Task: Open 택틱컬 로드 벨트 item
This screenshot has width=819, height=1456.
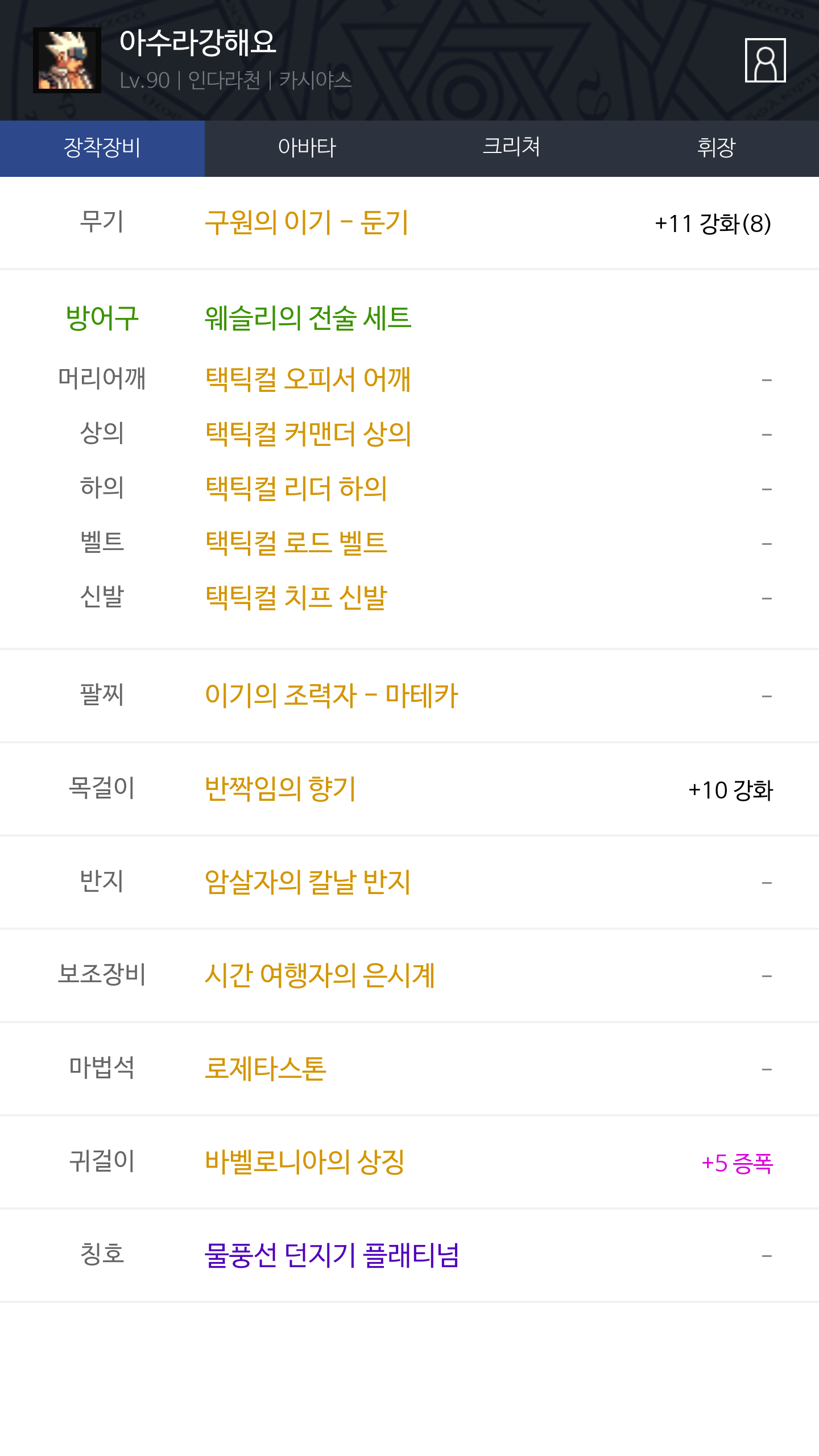Action: click(296, 543)
